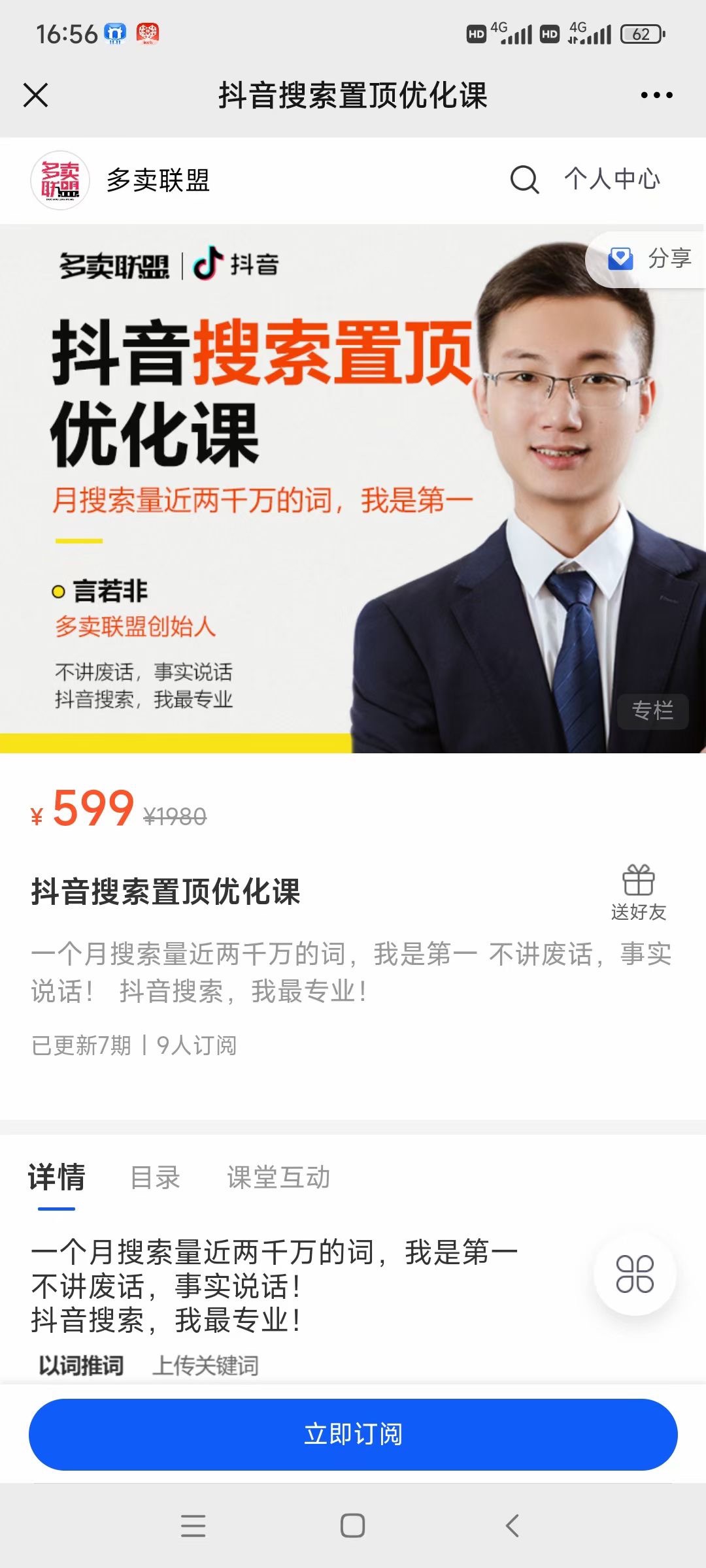Viewport: 706px width, 1568px height.
Task: Open the system recent apps button
Action: pos(193,1526)
